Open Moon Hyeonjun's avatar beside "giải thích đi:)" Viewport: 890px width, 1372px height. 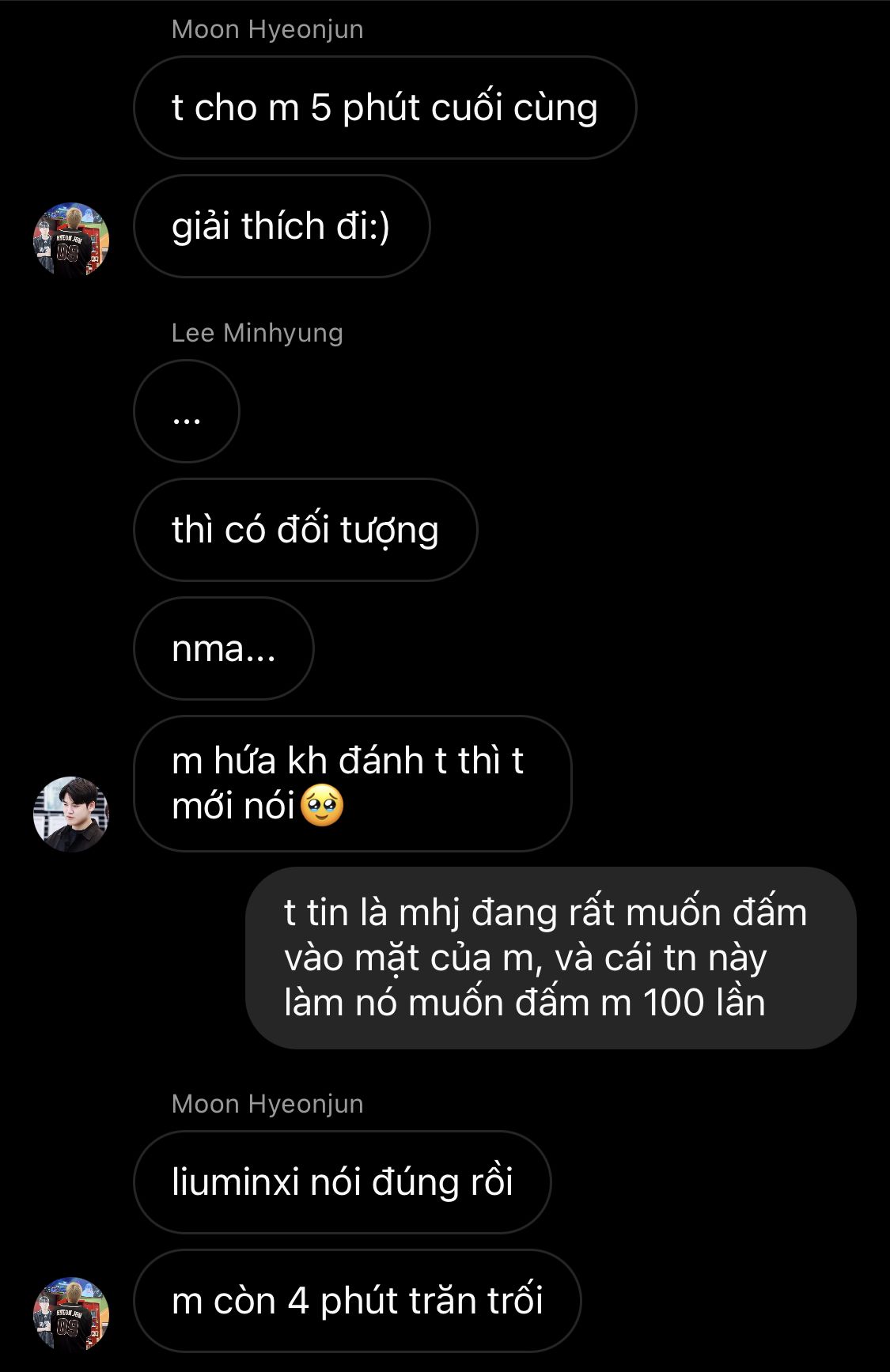71,240
